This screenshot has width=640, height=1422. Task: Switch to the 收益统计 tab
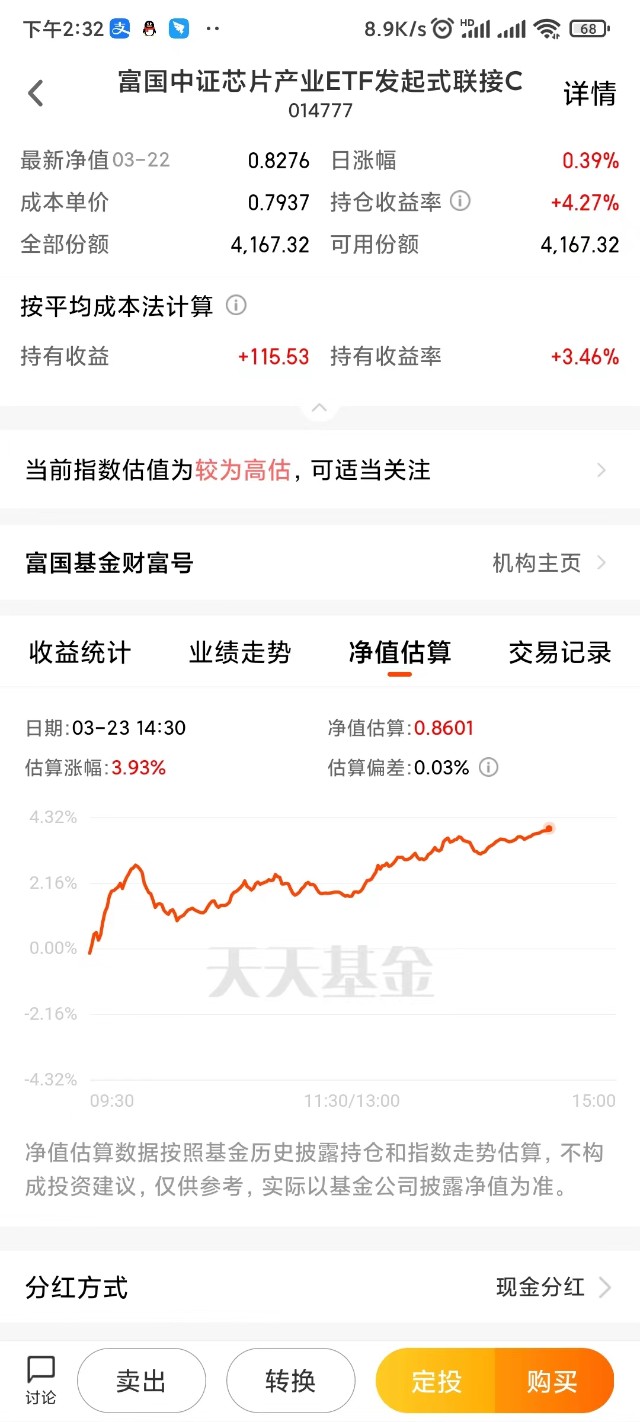pyautogui.click(x=80, y=653)
